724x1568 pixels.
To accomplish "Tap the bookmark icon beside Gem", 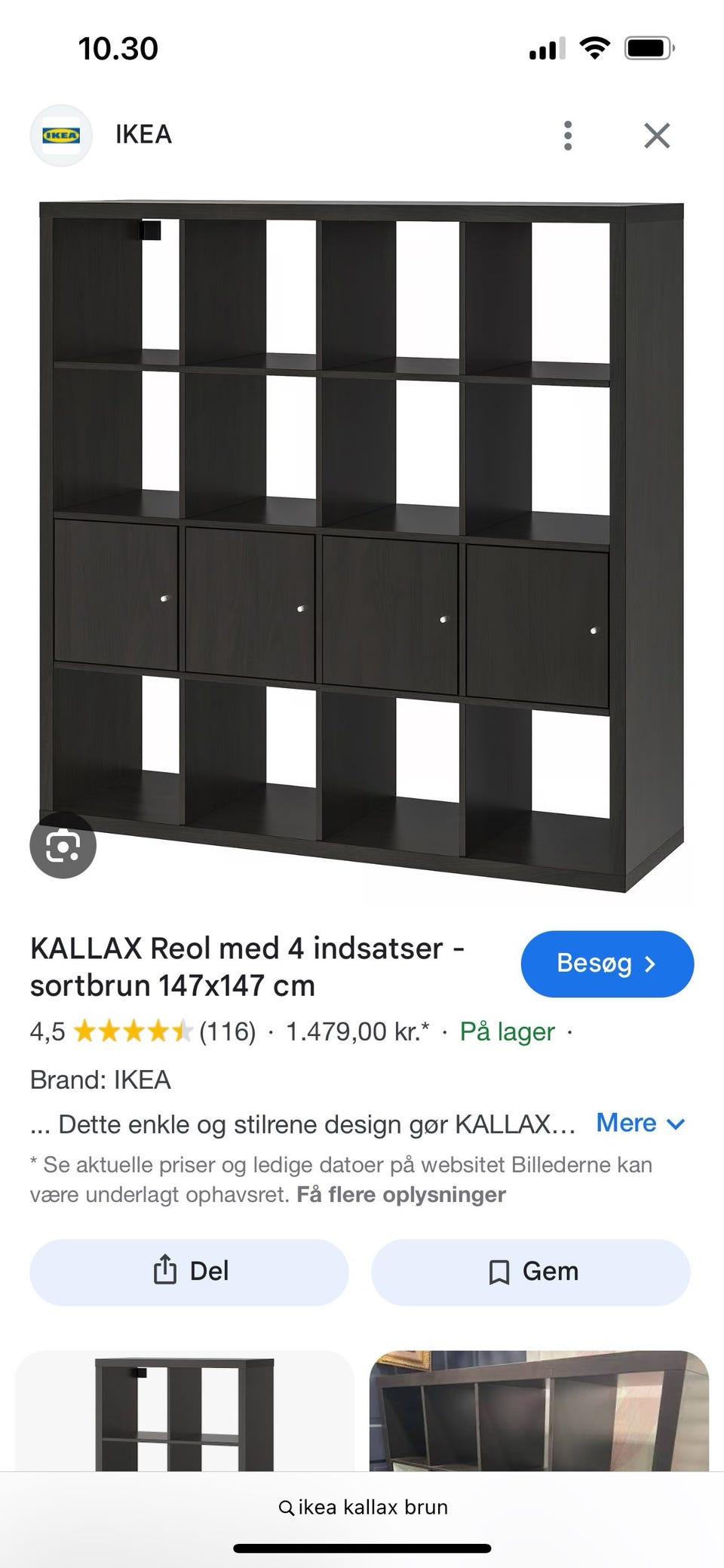I will [499, 1271].
